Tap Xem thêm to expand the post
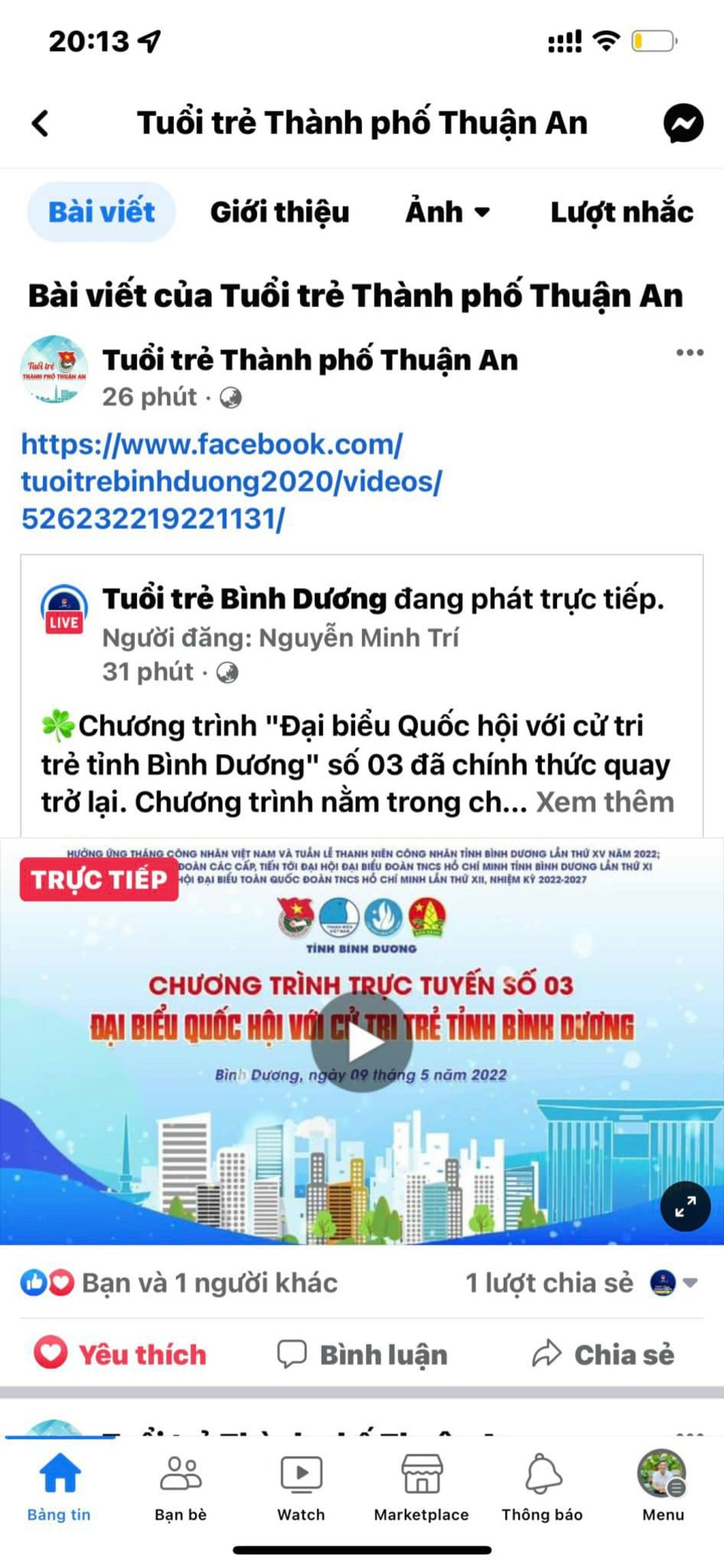 point(604,802)
